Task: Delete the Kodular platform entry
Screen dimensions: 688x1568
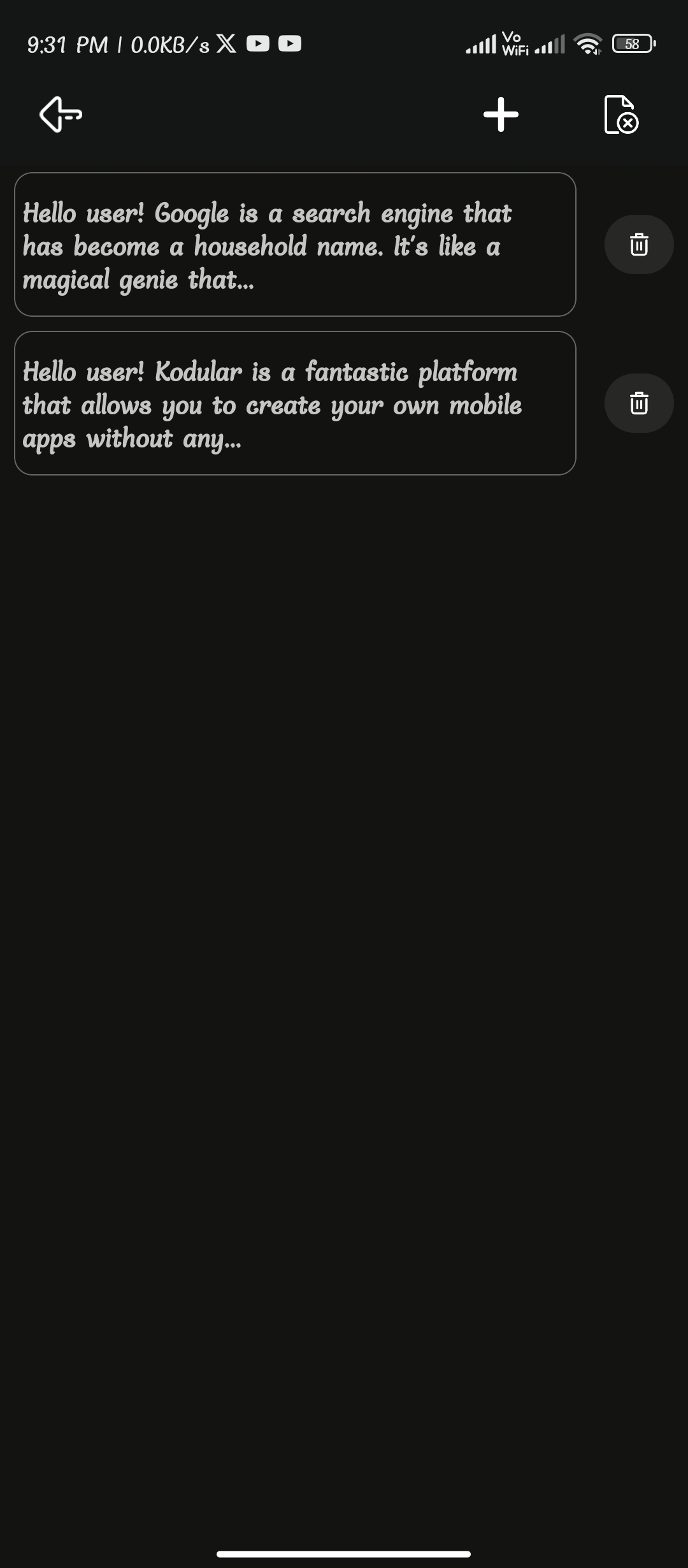Action: click(638, 403)
